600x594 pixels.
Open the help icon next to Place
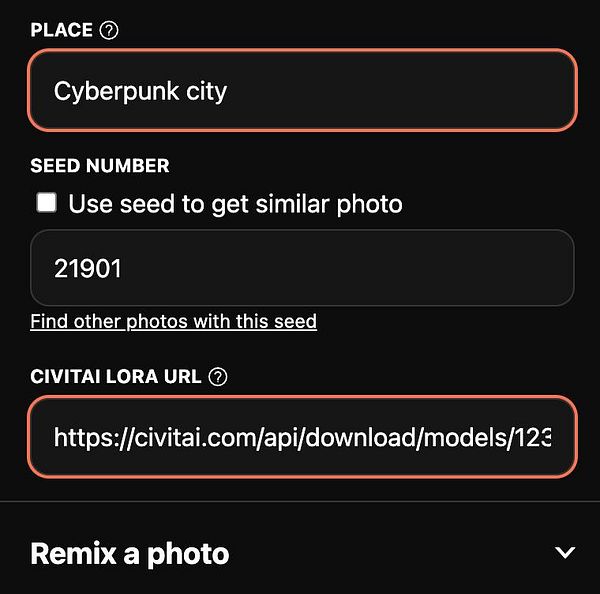pos(110,30)
